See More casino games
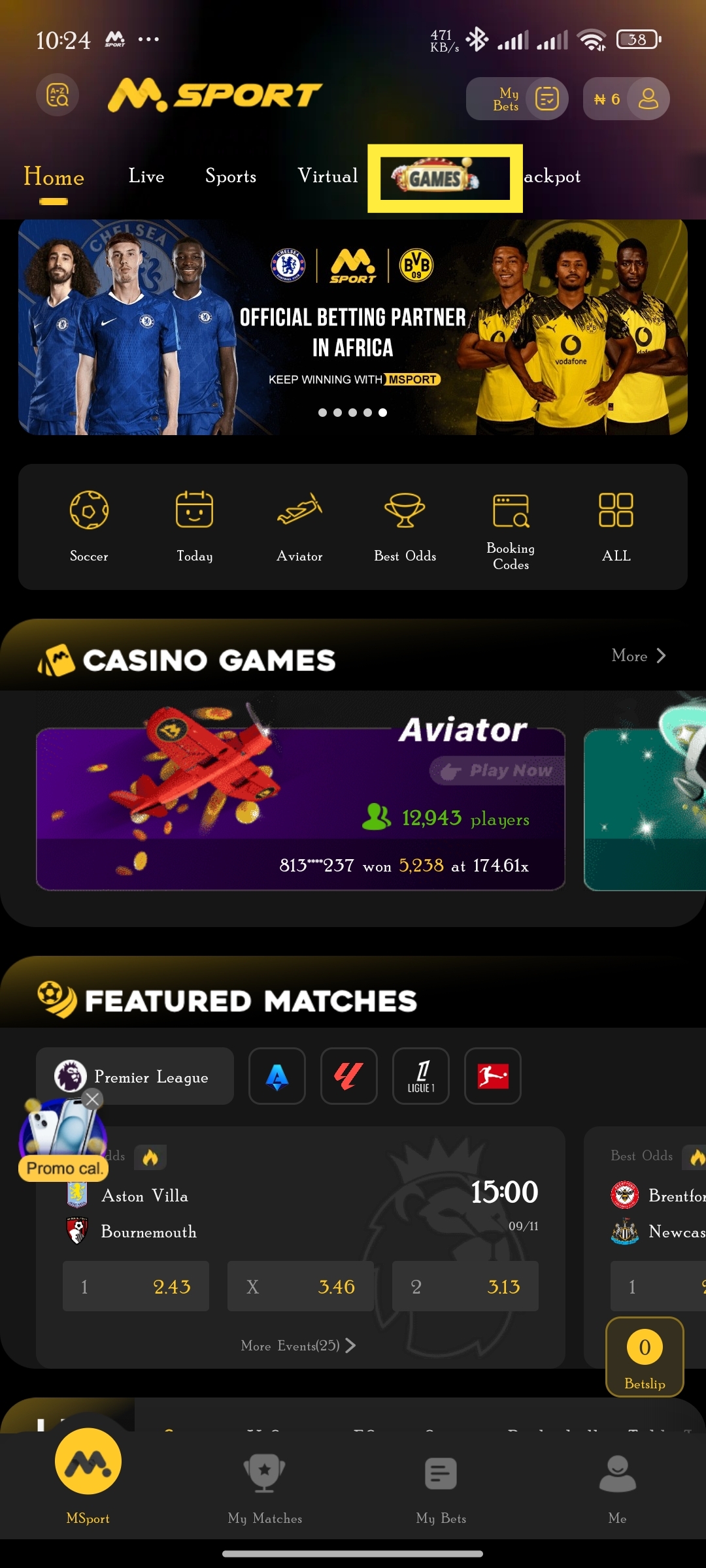706x1568 pixels. [638, 656]
